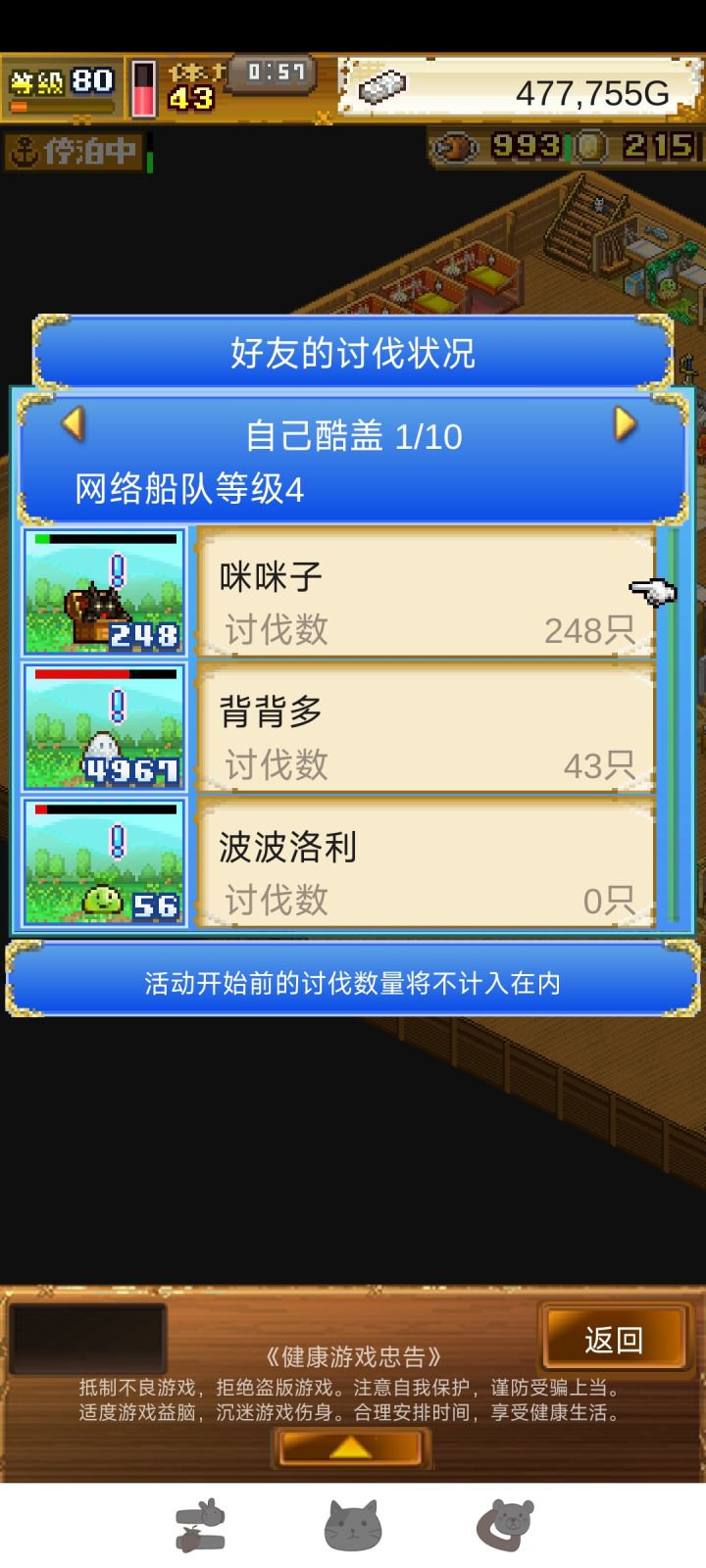Open the silver ingot currency display
The height and width of the screenshot is (1568, 706).
coord(384,88)
